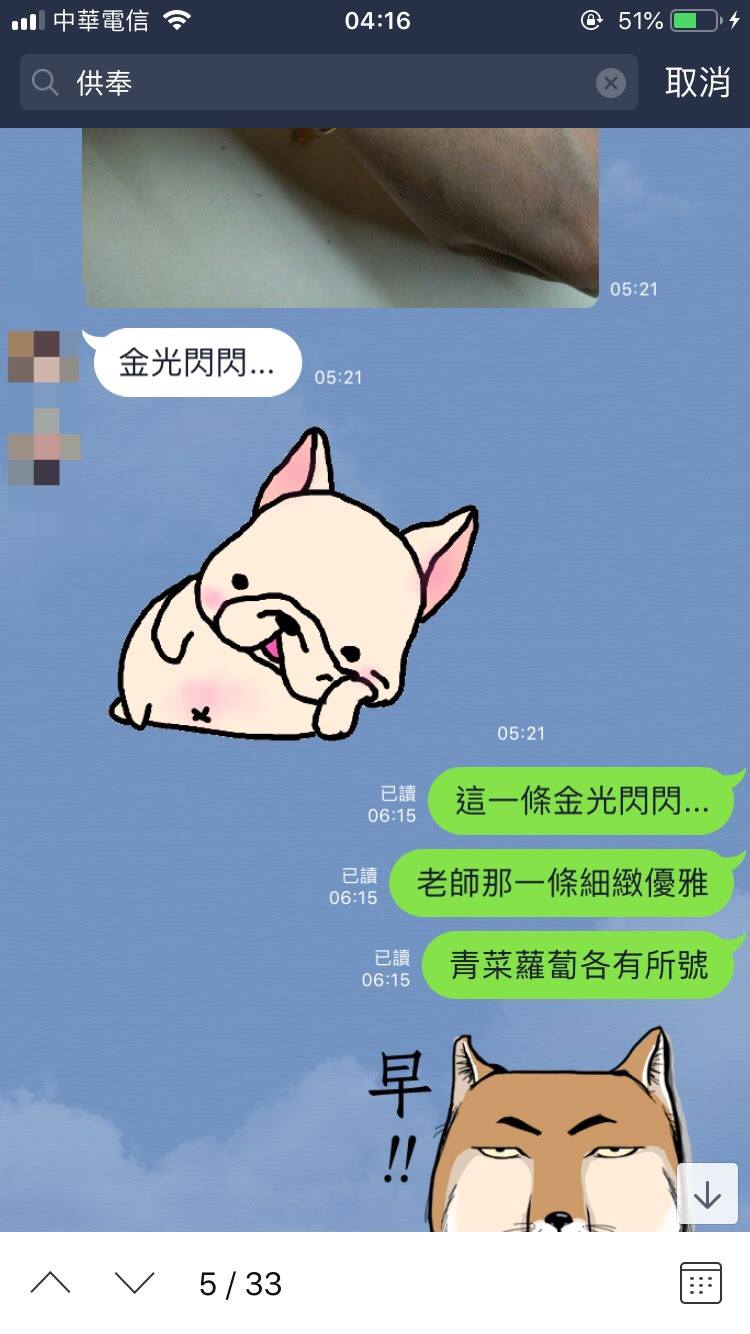Open the calendar date picker
Screen dimensions: 750x1334
pyautogui.click(x=700, y=1283)
